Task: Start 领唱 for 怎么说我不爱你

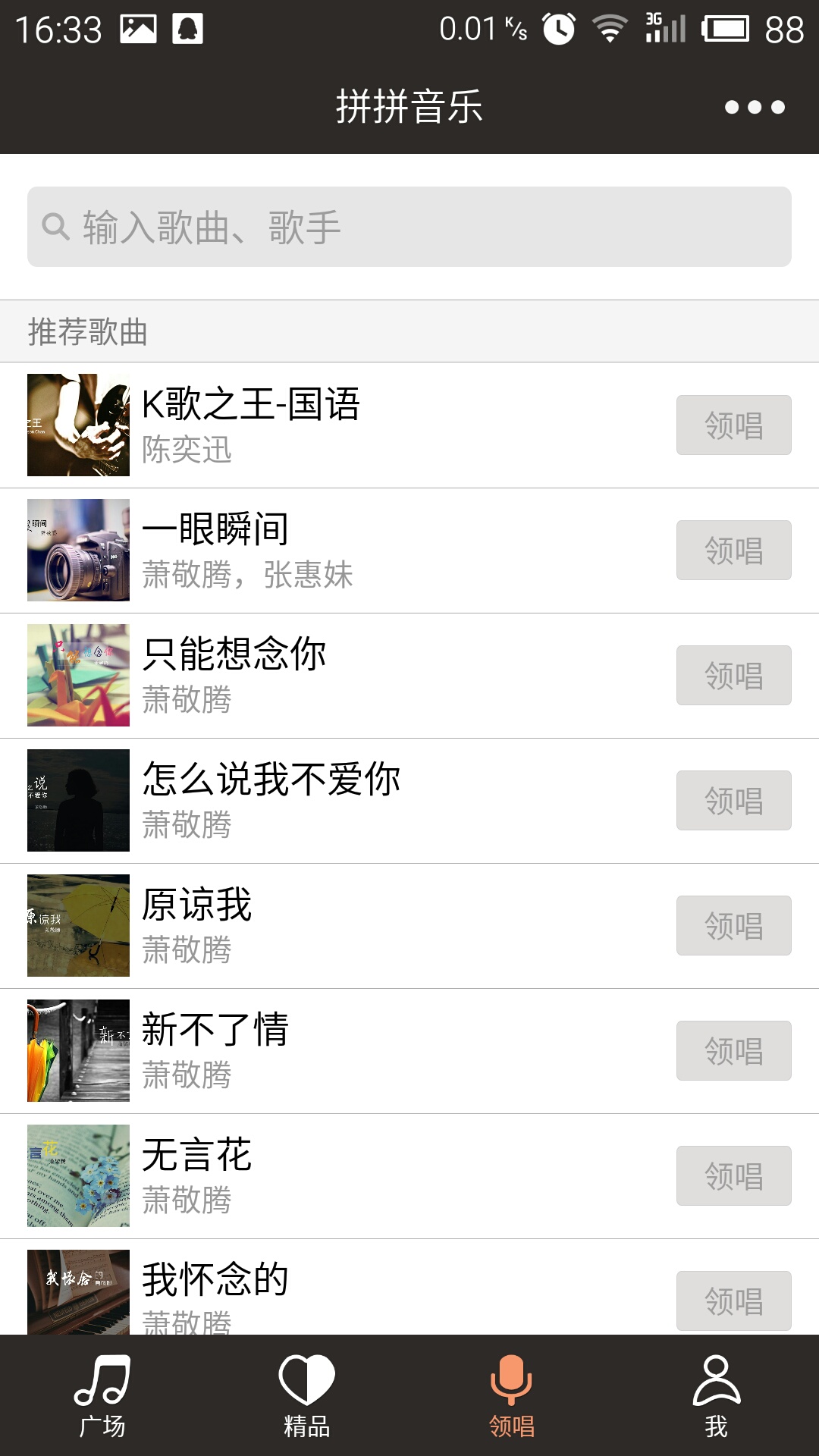Action: click(x=733, y=801)
